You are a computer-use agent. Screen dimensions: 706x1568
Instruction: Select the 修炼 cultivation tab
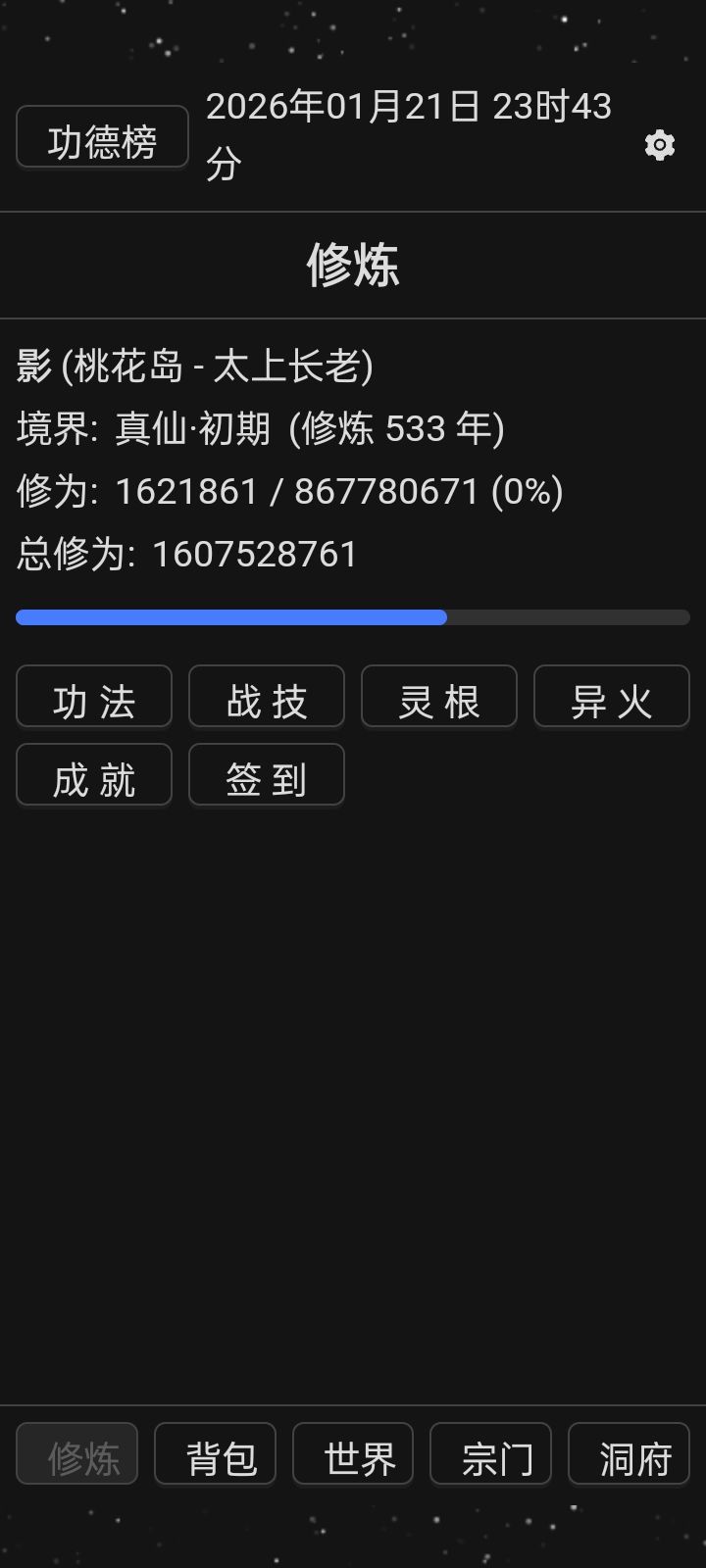(76, 1454)
